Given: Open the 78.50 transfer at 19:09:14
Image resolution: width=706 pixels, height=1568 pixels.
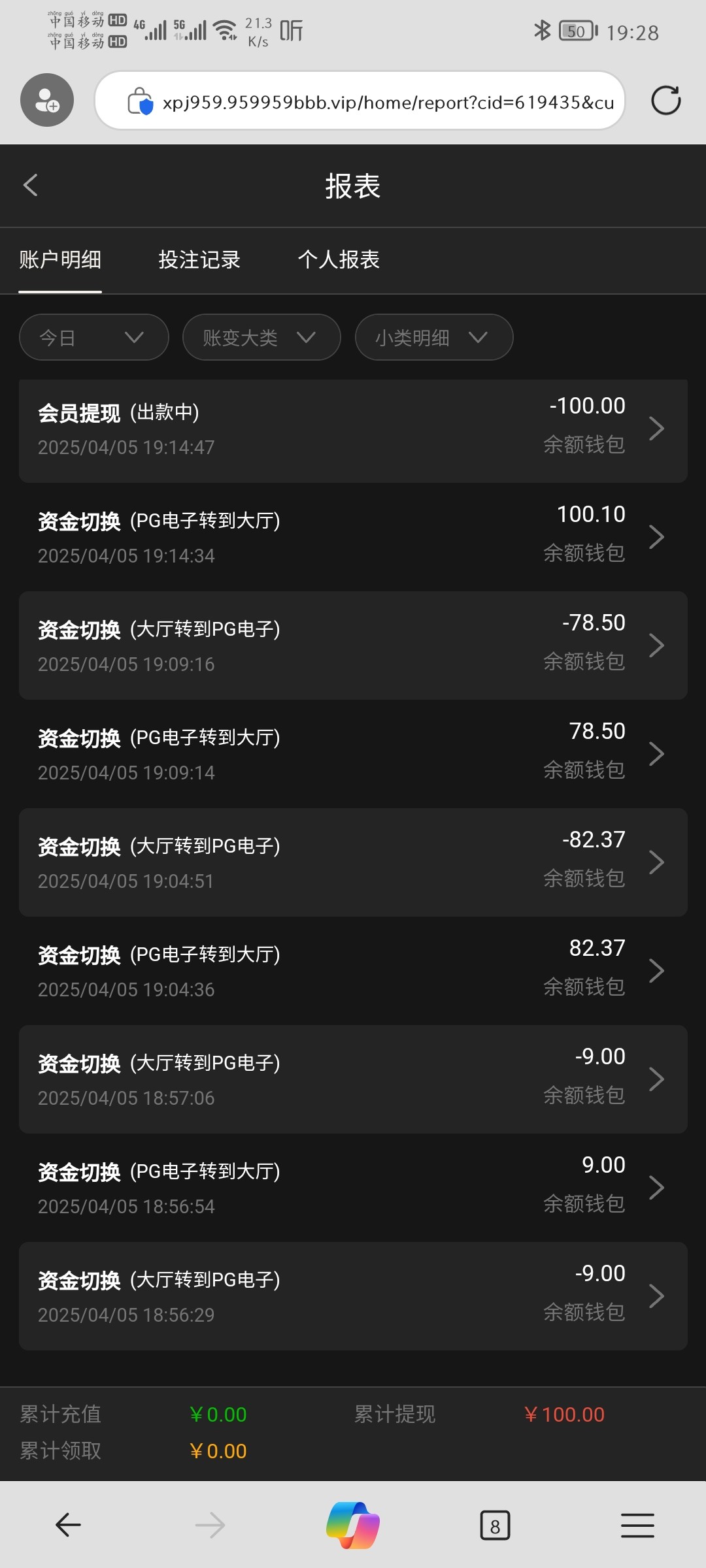Looking at the screenshot, I should pos(353,753).
